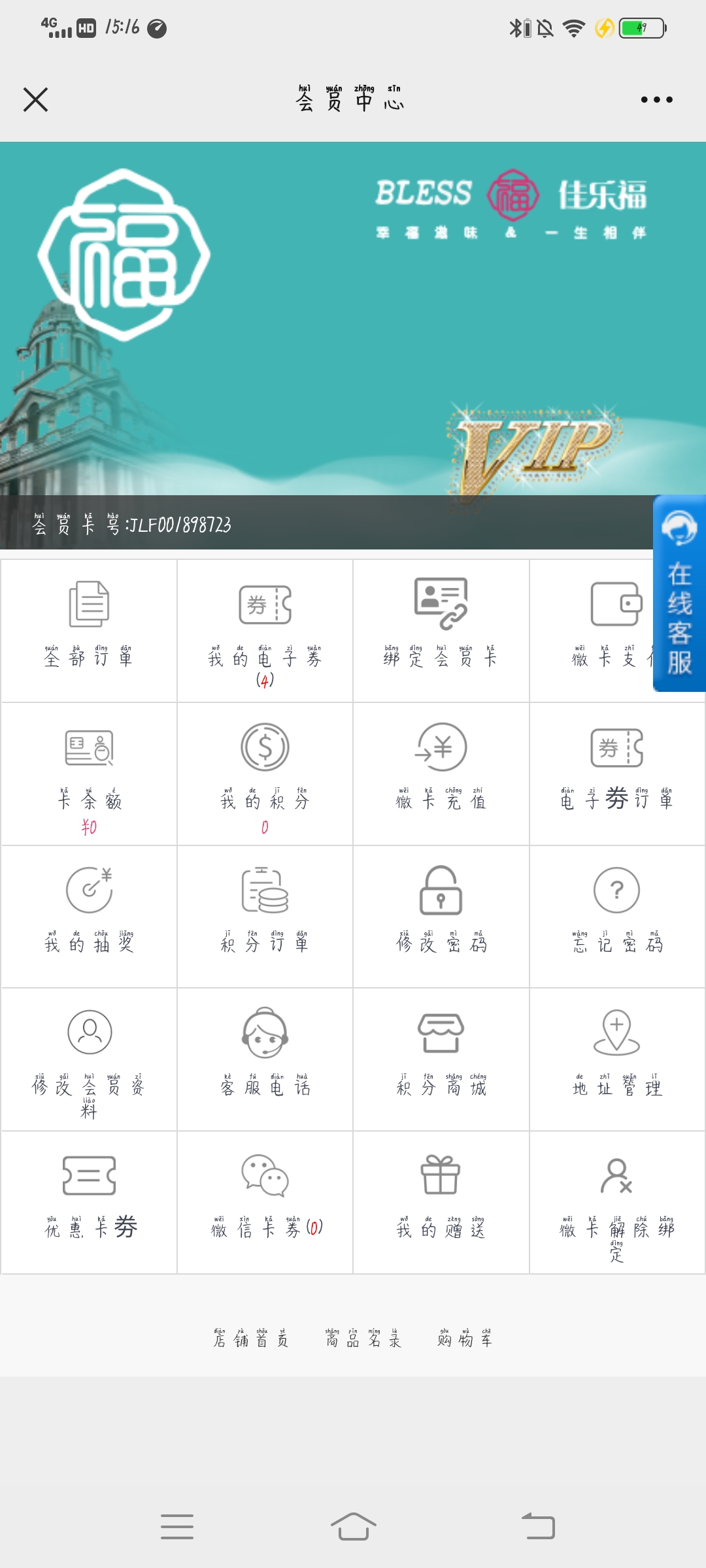Edit 修改会员资料
Viewport: 706px width, 1568px height.
(89, 1060)
